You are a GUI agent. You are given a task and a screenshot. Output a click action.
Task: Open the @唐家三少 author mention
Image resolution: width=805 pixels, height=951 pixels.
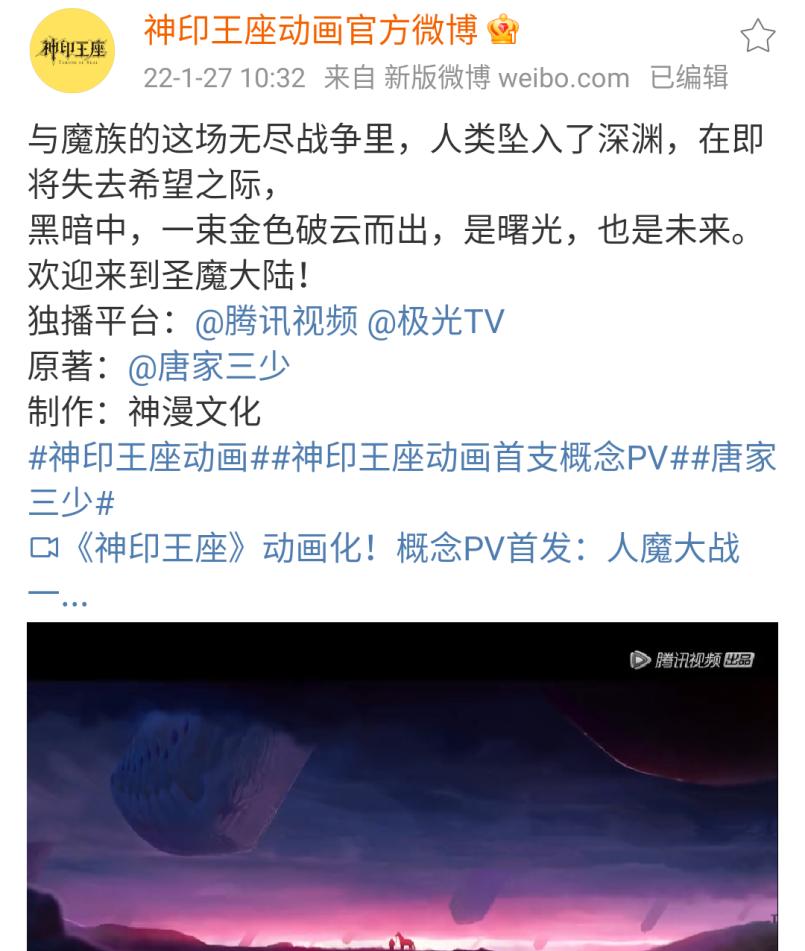209,367
